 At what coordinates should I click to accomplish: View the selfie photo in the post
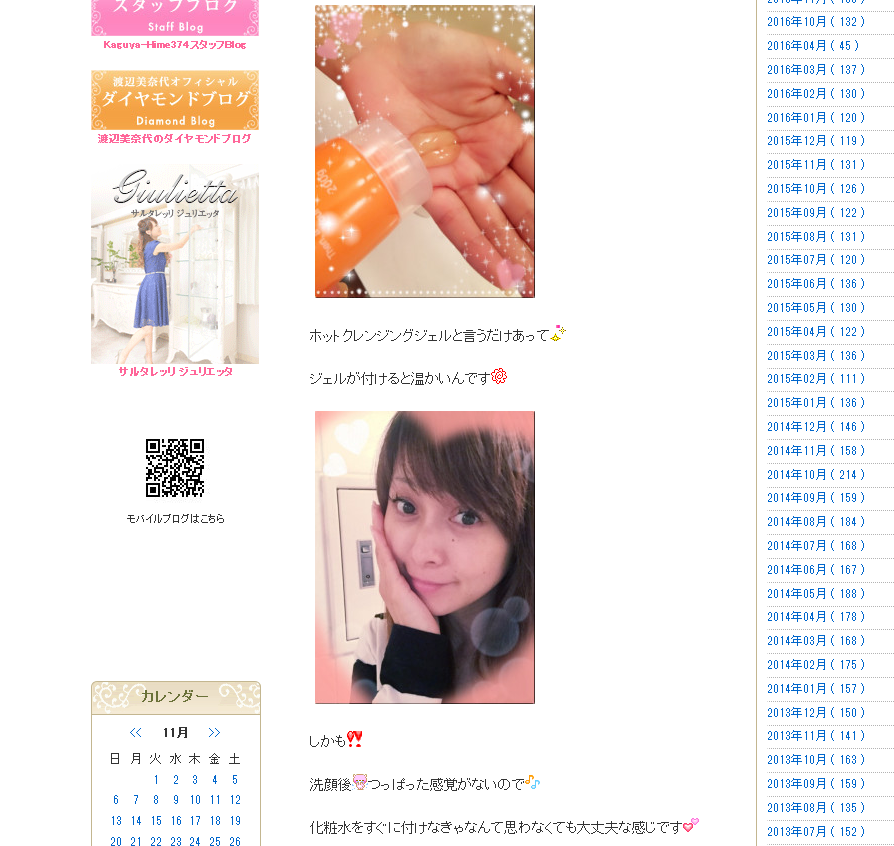pos(425,557)
